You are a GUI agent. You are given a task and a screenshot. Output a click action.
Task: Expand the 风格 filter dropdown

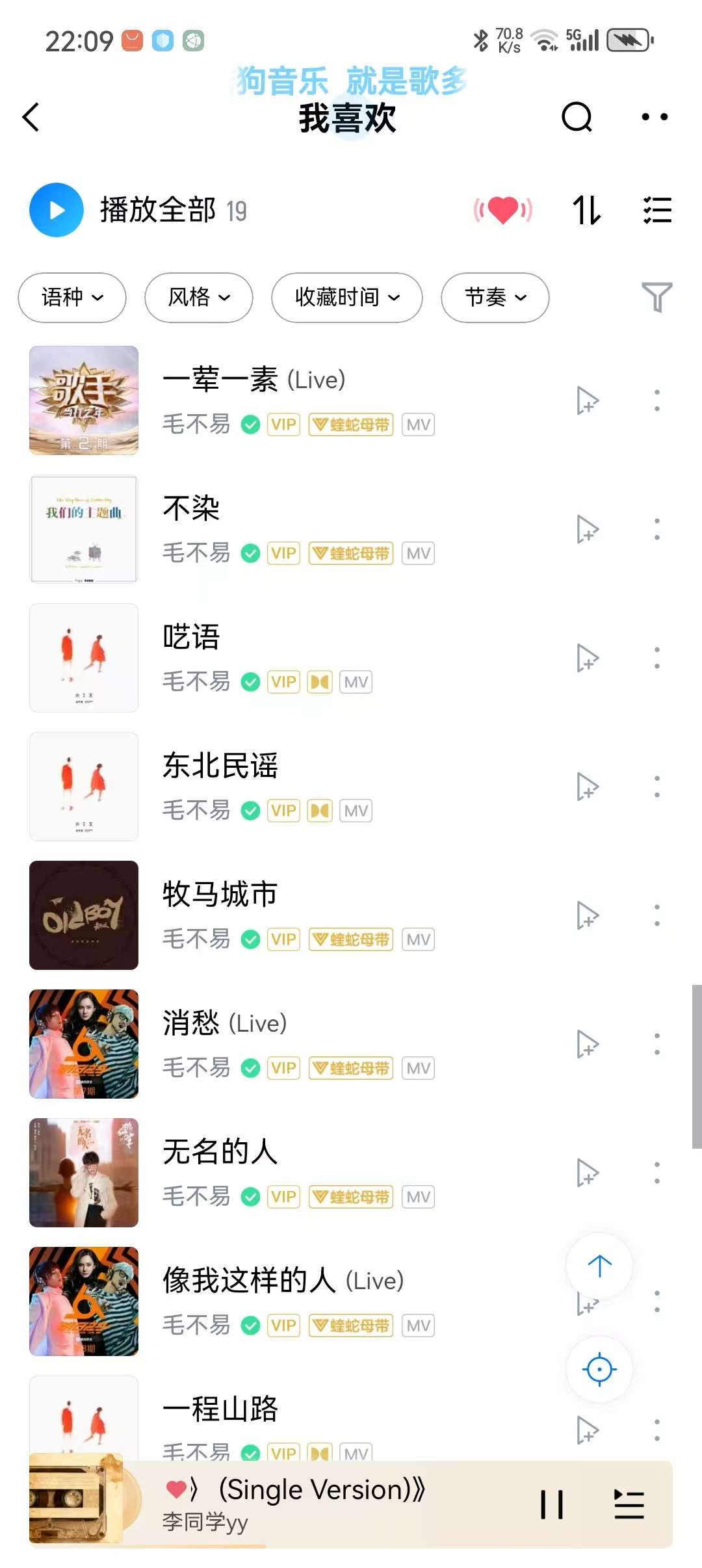coord(198,298)
